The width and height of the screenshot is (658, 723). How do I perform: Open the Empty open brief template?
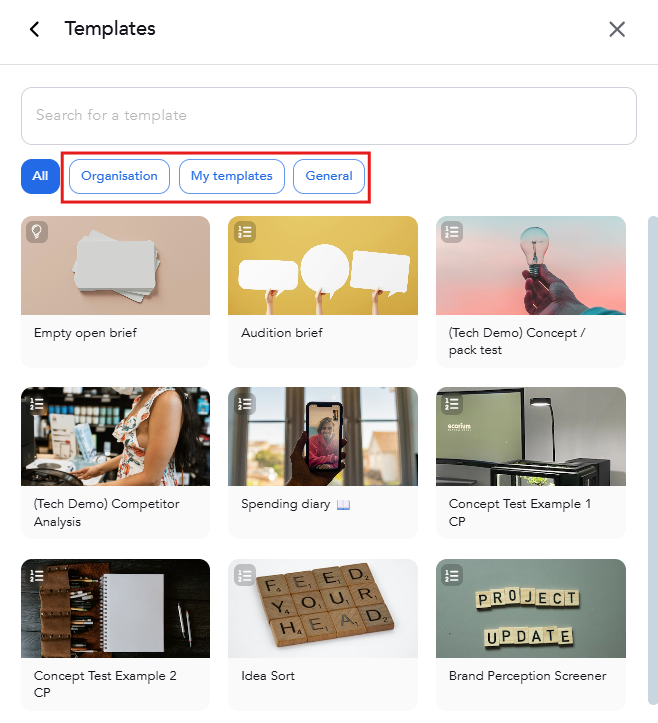tap(115, 290)
